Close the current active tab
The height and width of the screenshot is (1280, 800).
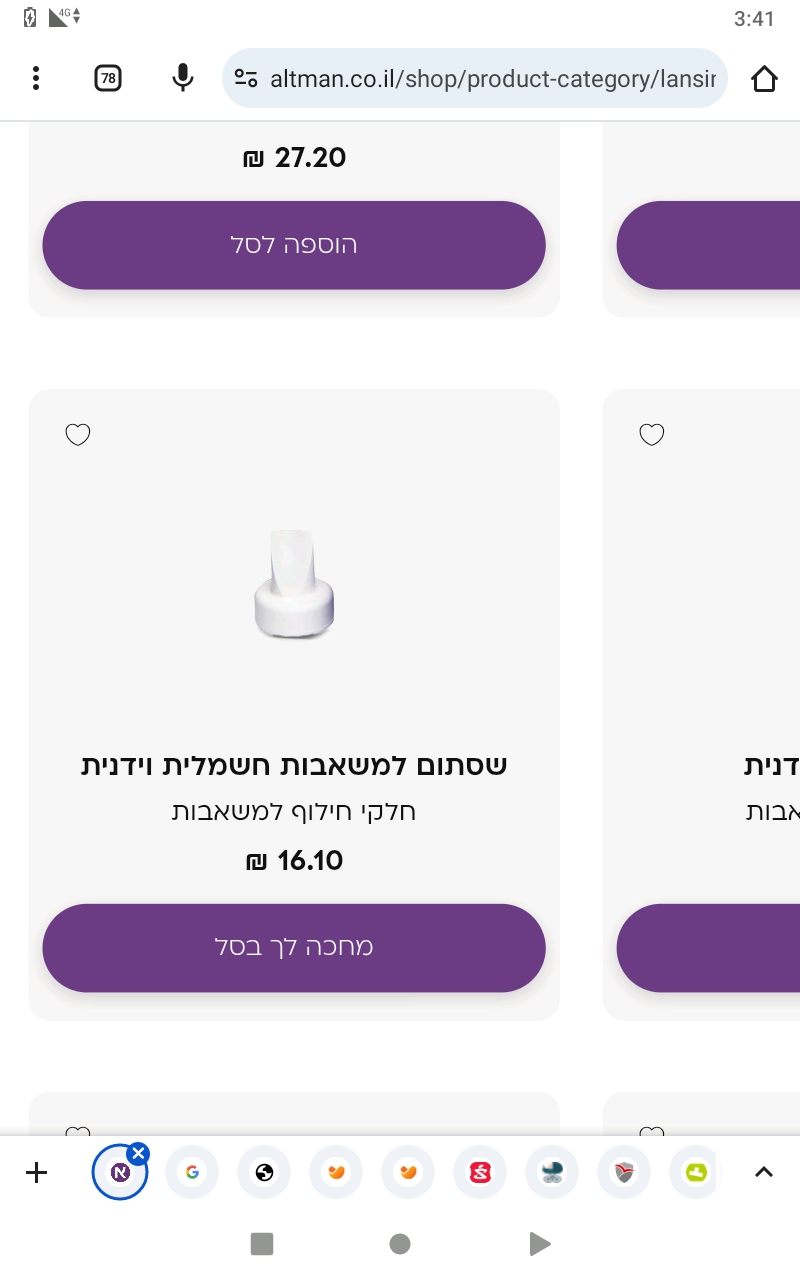pyautogui.click(x=138, y=1154)
